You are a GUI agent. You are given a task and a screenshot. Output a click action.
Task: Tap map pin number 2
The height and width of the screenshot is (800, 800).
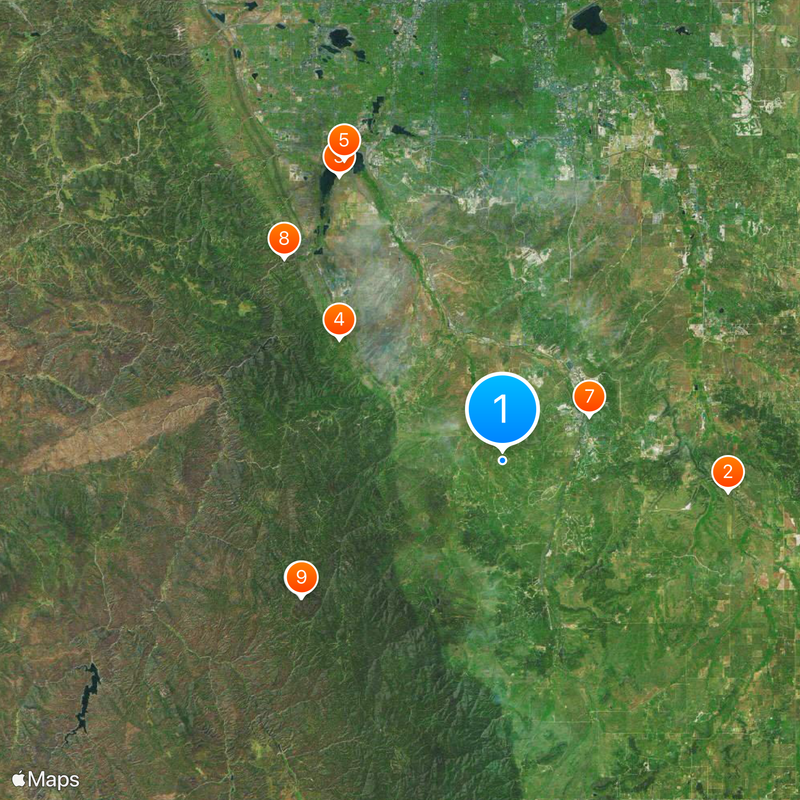tap(727, 472)
